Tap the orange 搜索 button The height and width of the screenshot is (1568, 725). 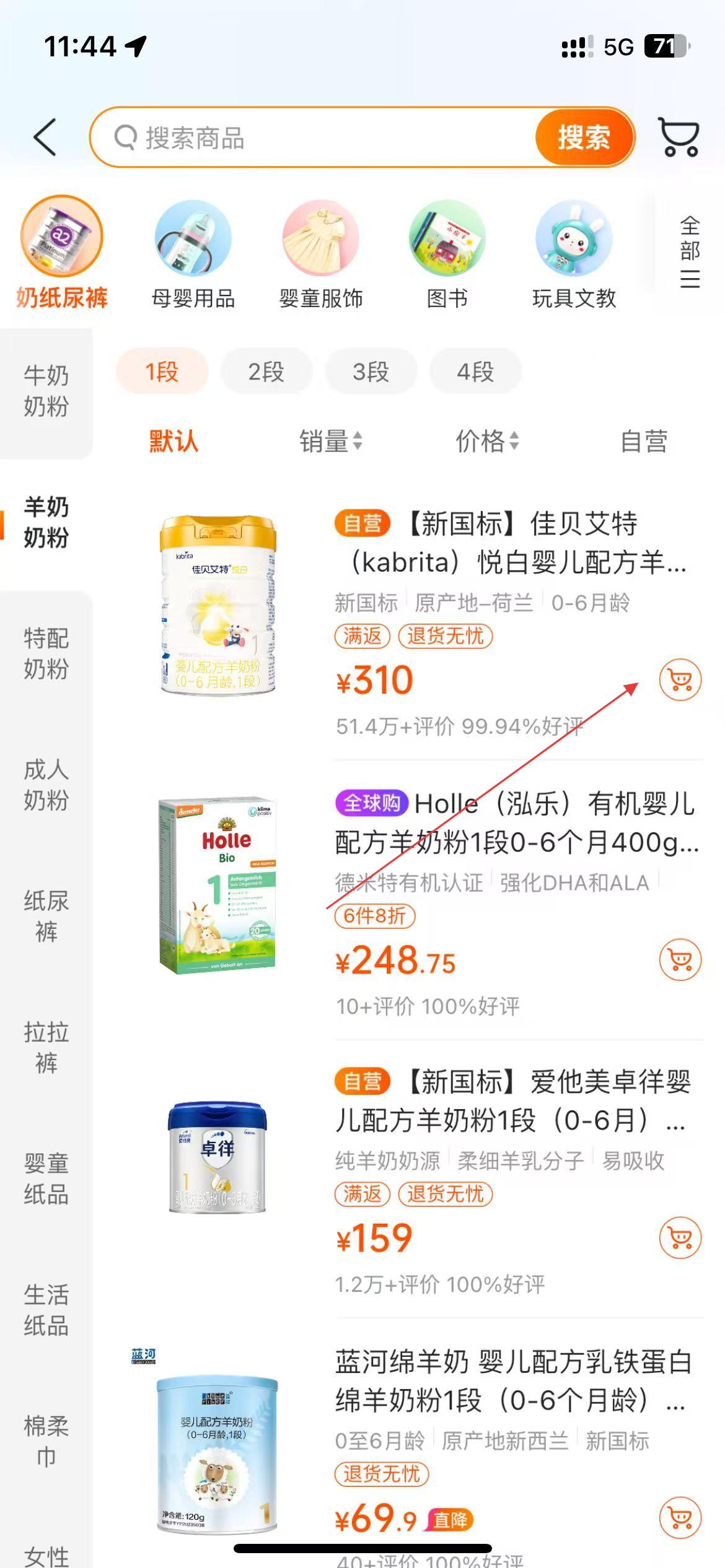point(584,137)
